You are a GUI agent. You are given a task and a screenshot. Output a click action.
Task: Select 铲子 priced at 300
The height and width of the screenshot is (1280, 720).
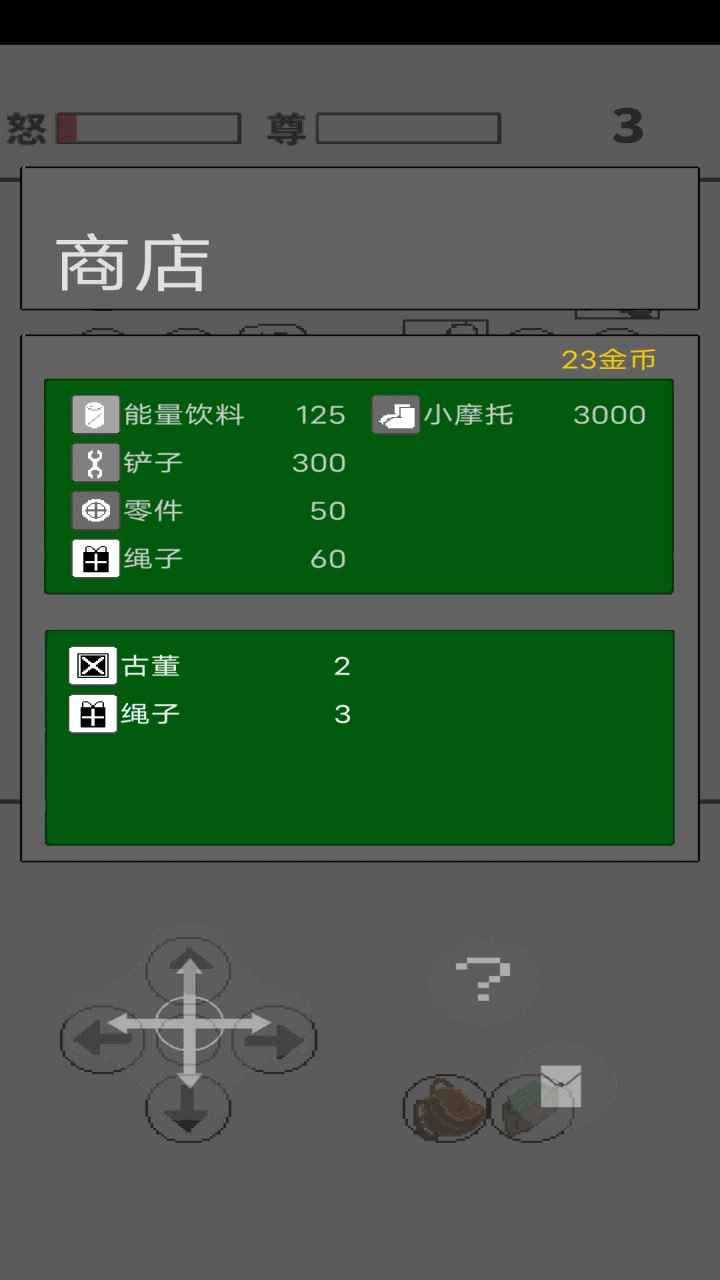pos(208,463)
